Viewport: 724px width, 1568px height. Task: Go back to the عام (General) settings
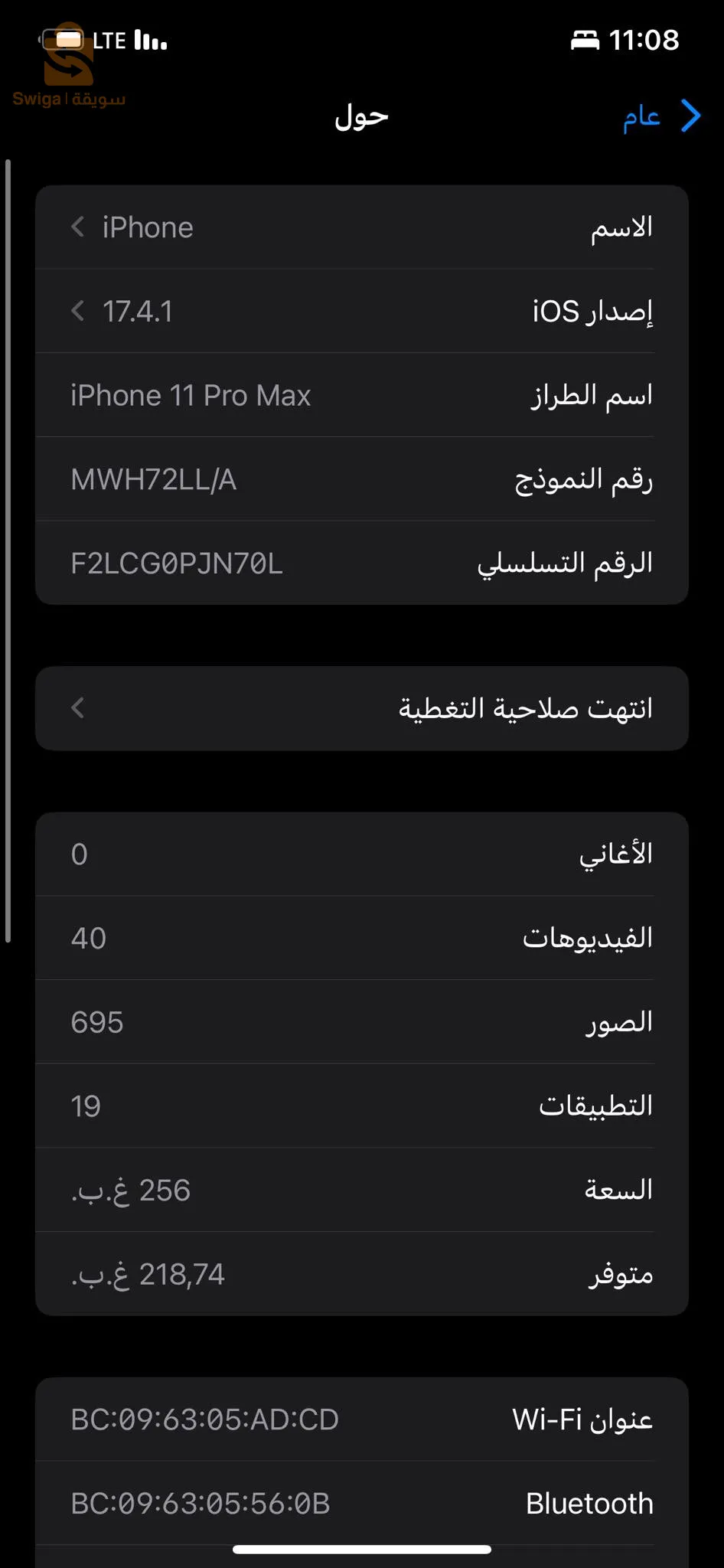pyautogui.click(x=660, y=117)
